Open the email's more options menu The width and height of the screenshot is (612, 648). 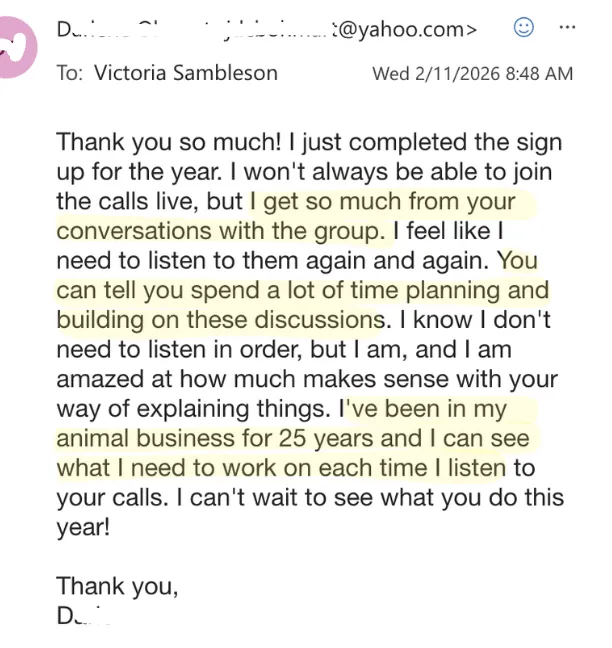coord(568,28)
